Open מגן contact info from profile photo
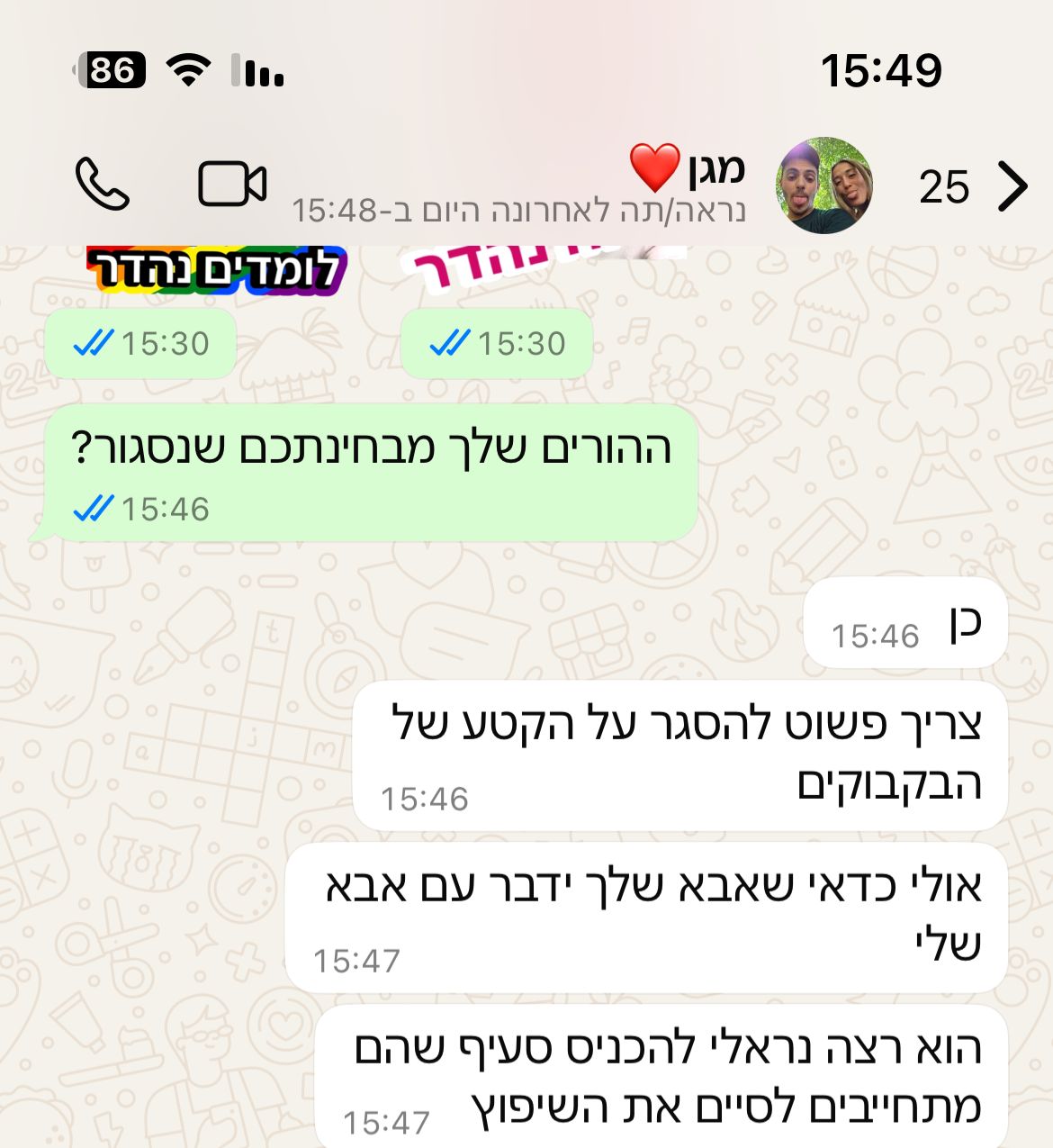Viewport: 1053px width, 1148px height. pos(823,185)
